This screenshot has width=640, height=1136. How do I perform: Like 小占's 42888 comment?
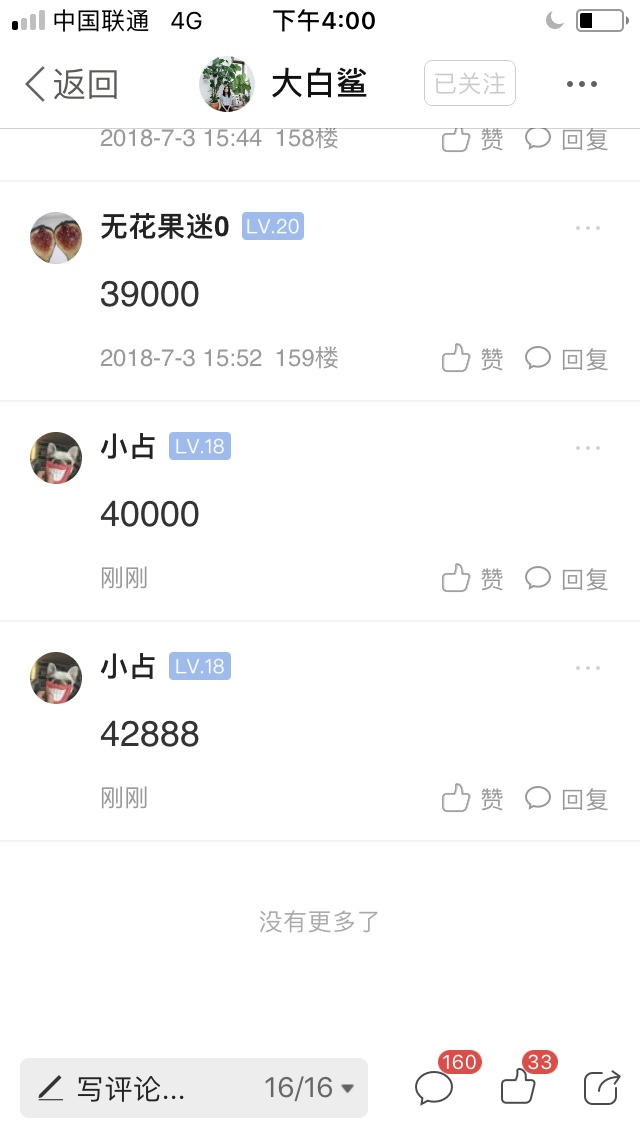[x=473, y=798]
